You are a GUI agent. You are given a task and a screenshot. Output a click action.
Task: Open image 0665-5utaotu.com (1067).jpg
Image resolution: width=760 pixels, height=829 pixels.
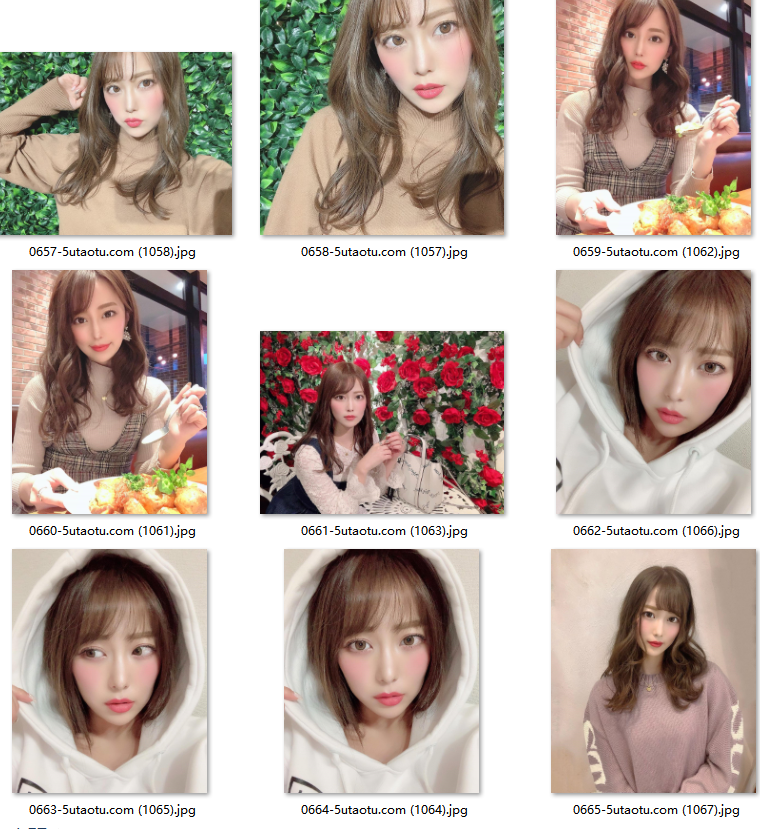654,670
